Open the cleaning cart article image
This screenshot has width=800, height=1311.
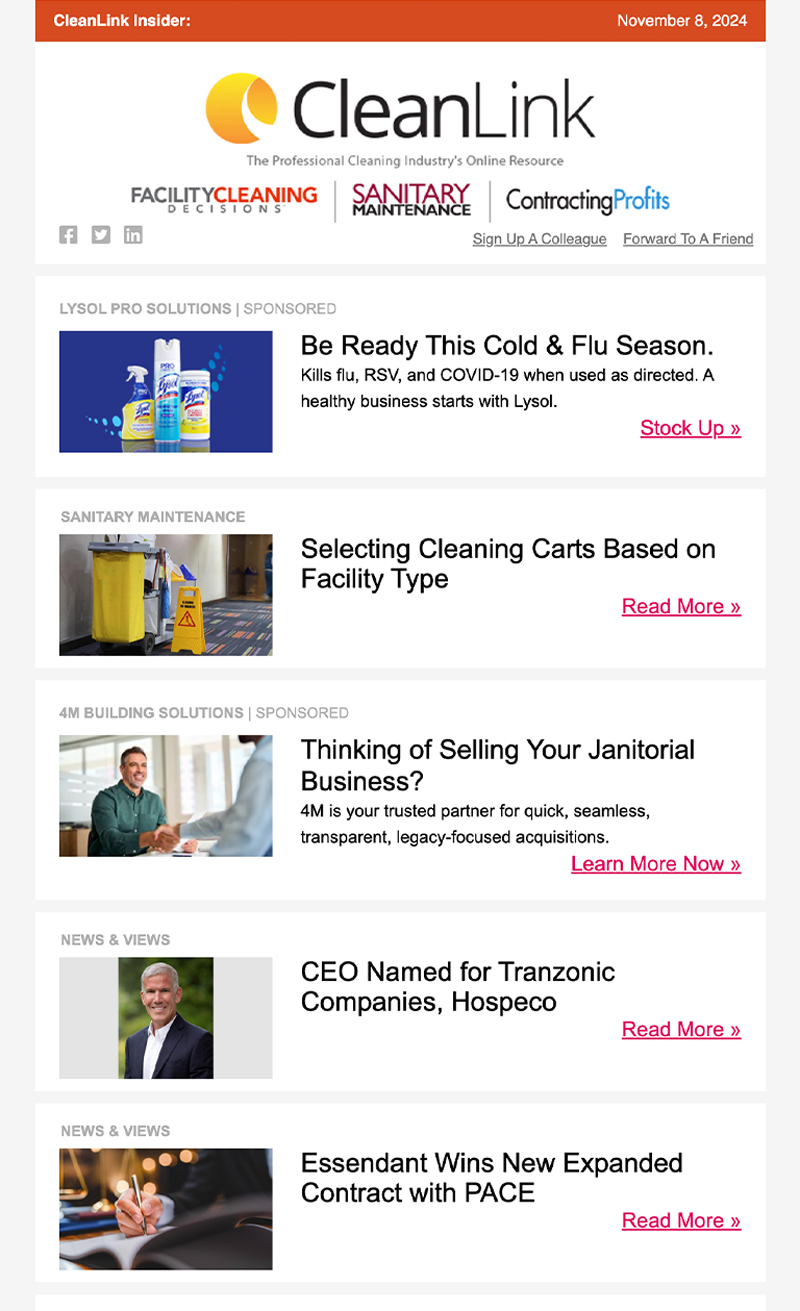166,594
